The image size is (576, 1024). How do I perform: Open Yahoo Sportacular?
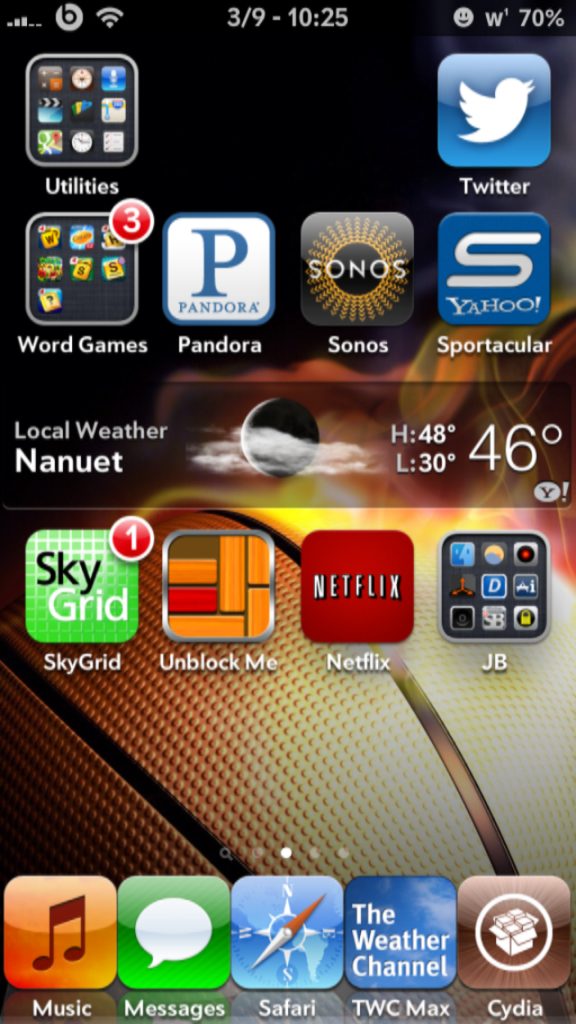tap(494, 268)
